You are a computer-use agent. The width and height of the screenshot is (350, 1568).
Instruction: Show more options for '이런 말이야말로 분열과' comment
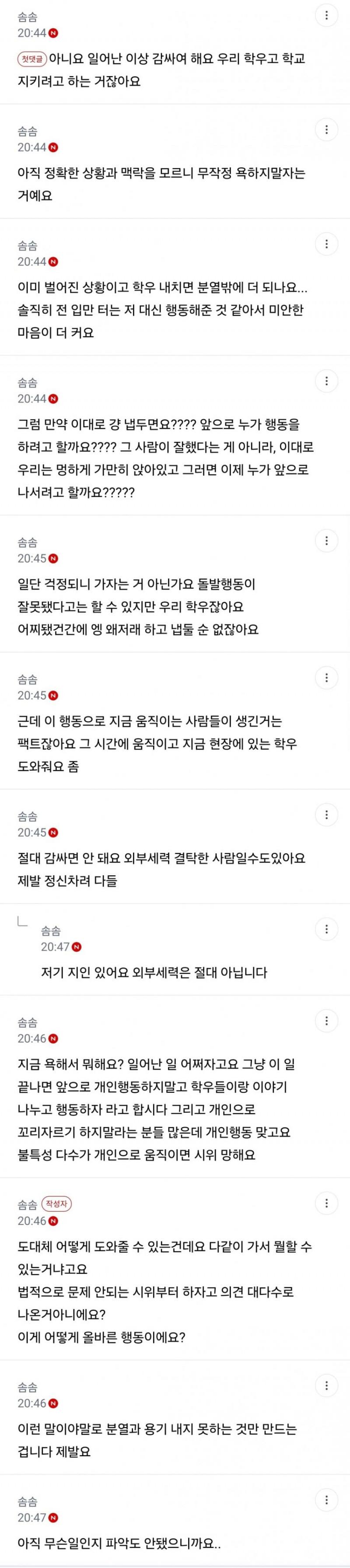[327, 1385]
